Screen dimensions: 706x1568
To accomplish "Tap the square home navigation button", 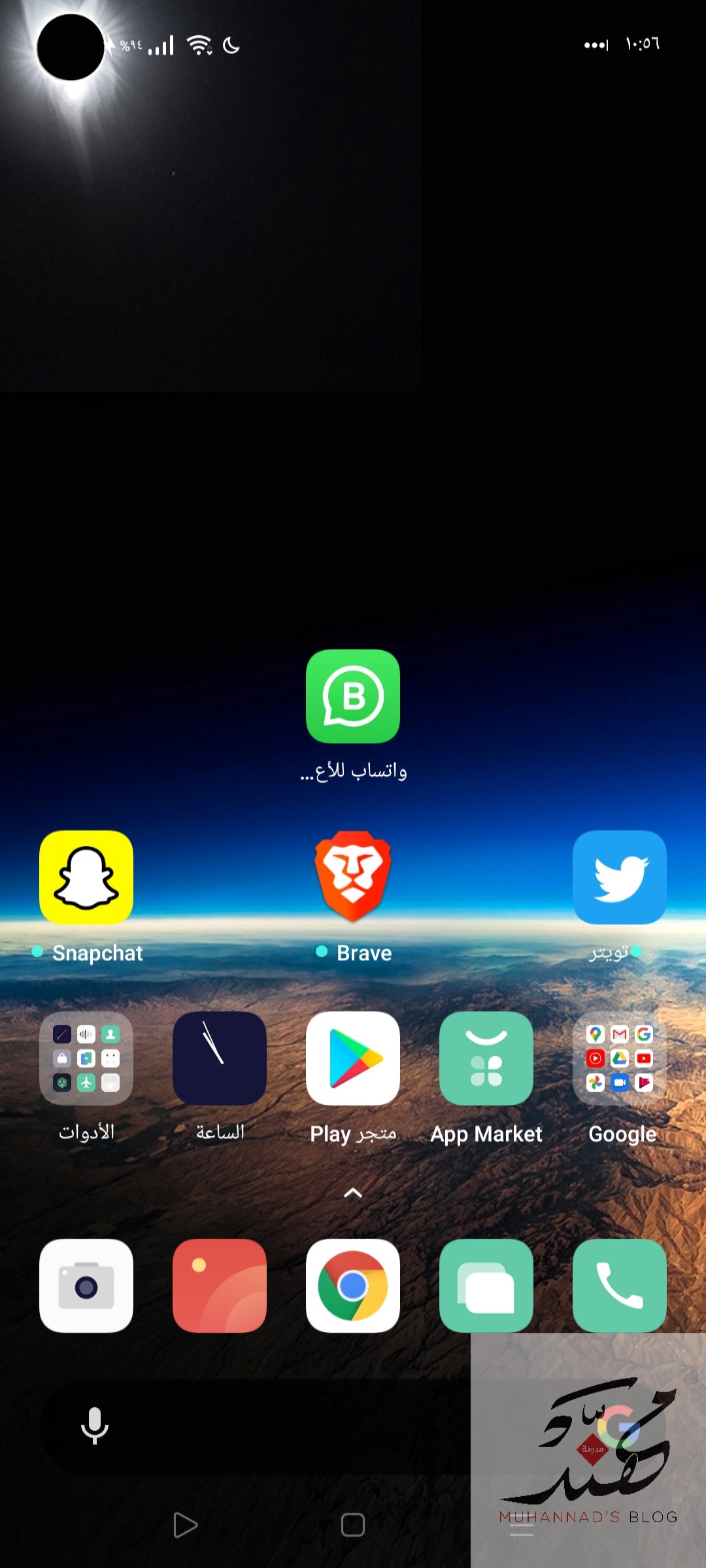I will click(x=353, y=1525).
